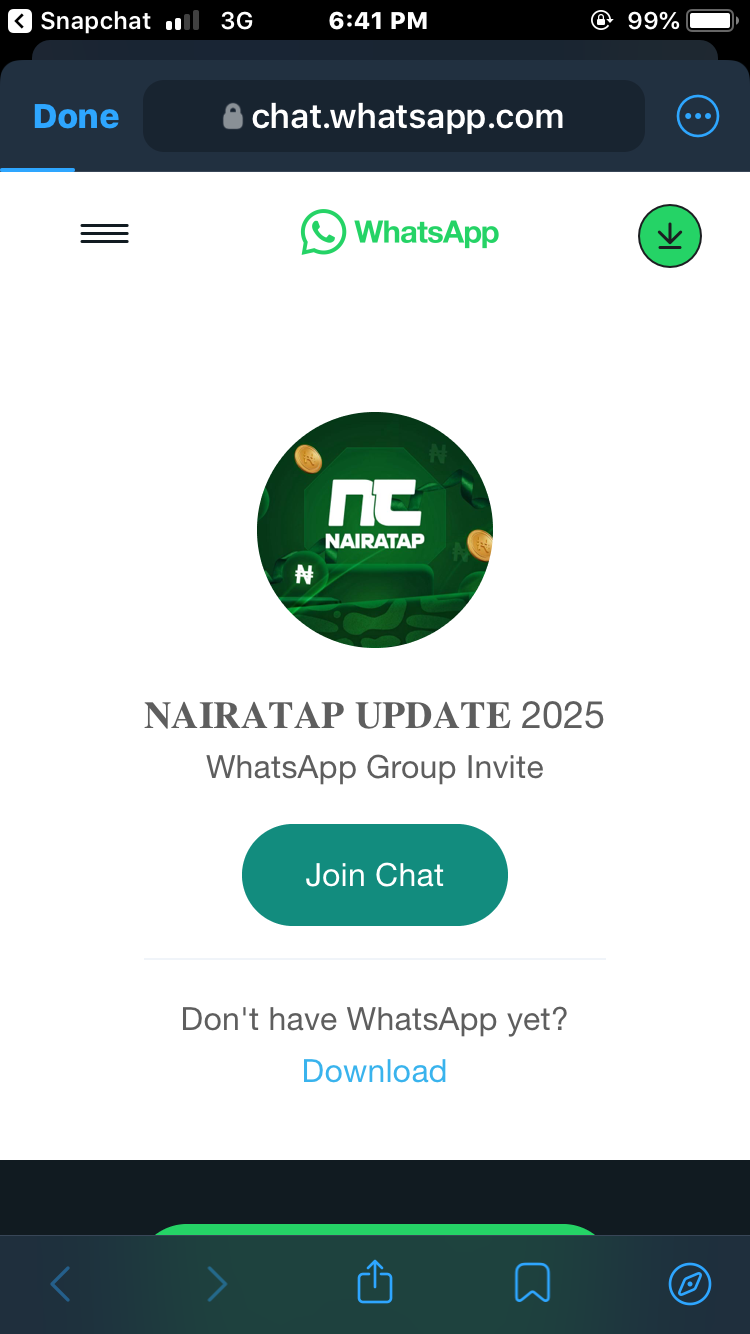
Task: Join the NAIRATAP UPDATE 2025 chat
Action: pos(374,875)
